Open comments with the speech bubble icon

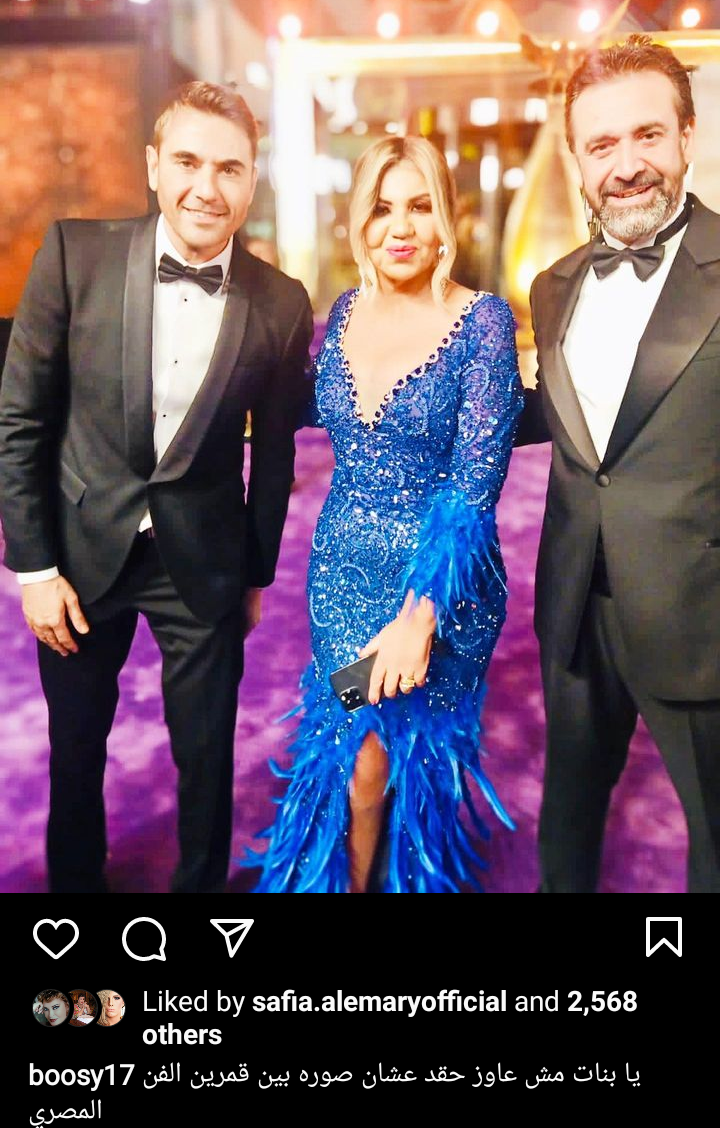tap(144, 938)
